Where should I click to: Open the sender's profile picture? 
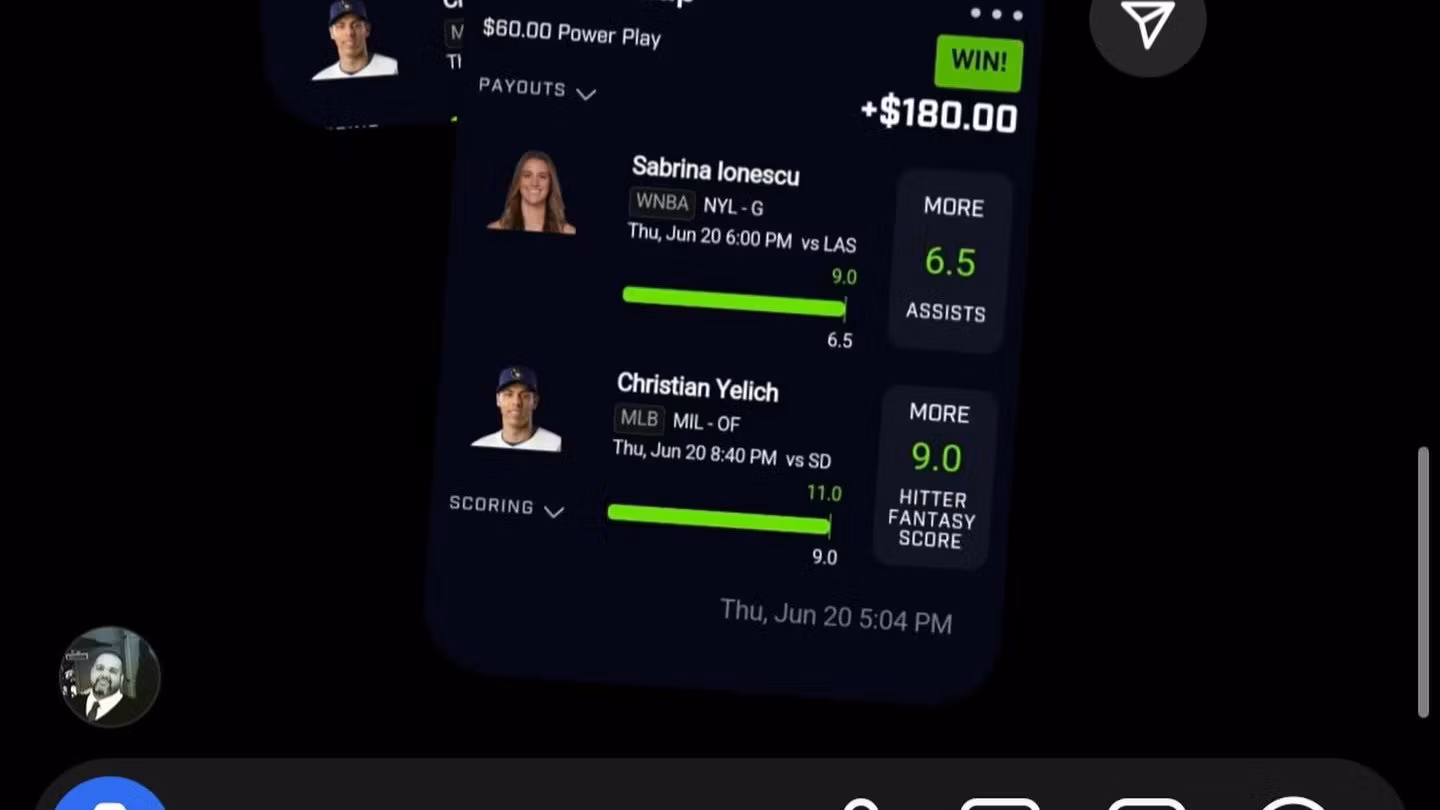pos(109,677)
